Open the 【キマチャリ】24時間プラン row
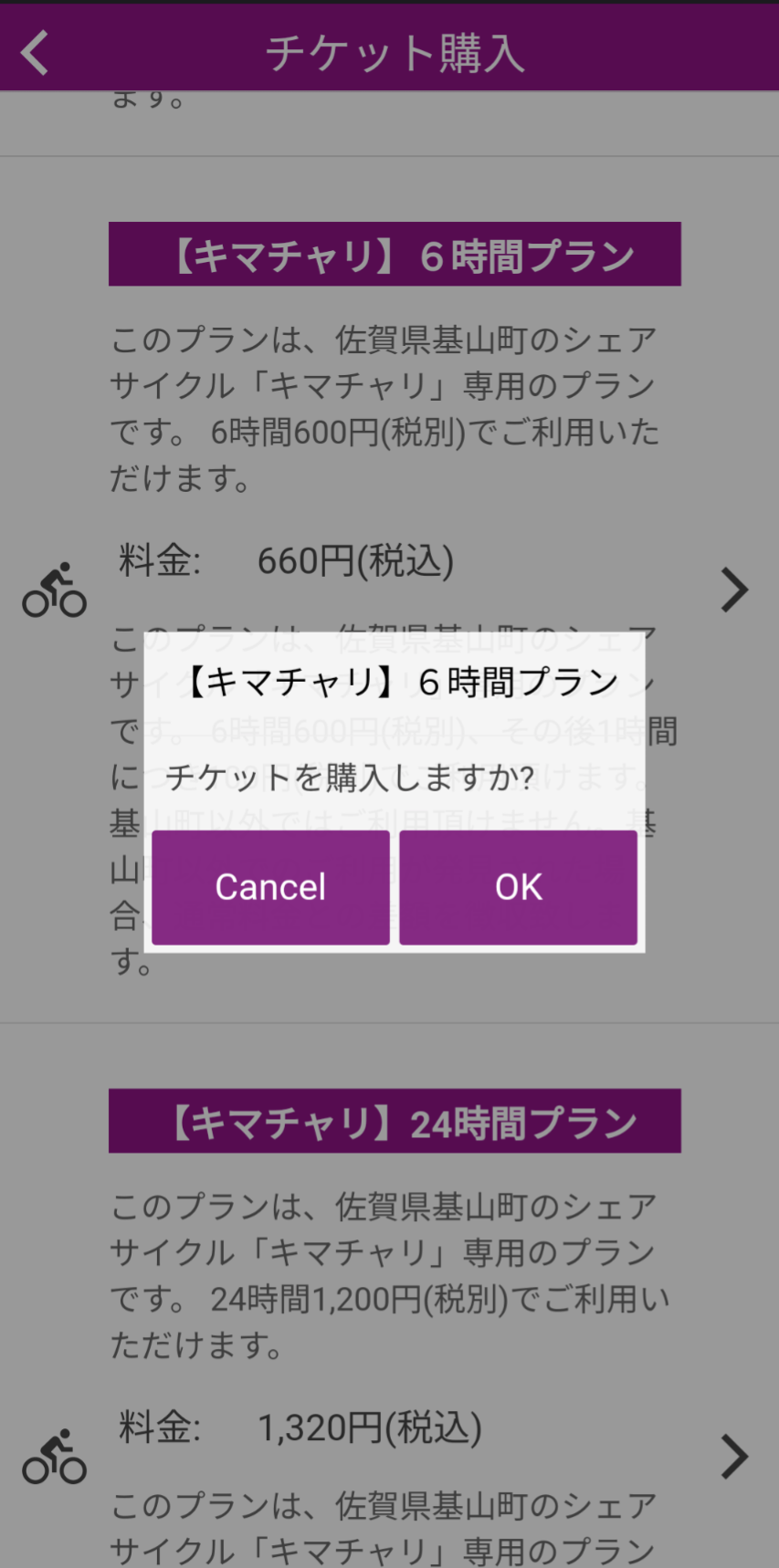779x1568 pixels. coord(733,1456)
